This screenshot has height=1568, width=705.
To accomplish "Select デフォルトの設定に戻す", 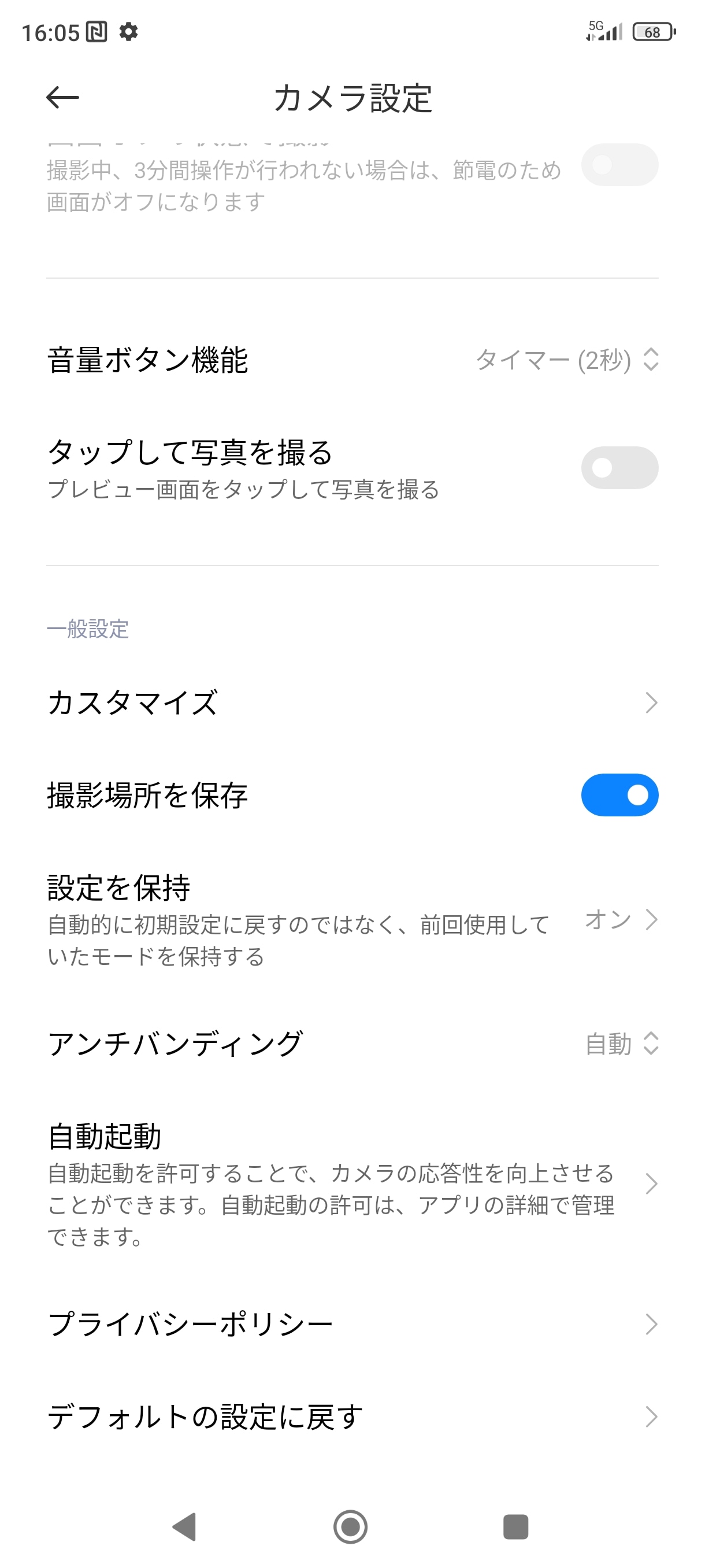I will (x=352, y=1417).
